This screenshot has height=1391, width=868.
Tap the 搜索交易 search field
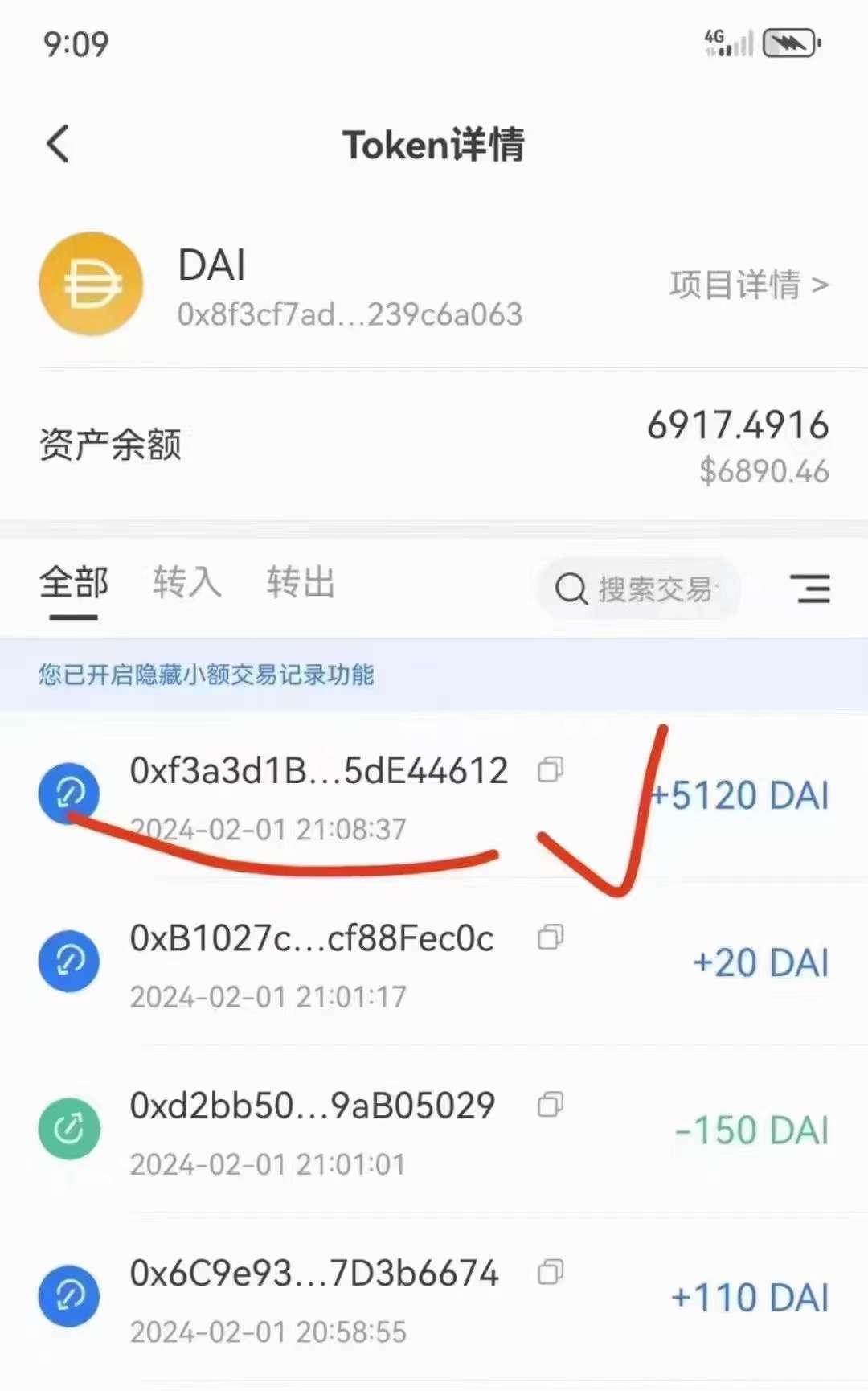coord(639,589)
